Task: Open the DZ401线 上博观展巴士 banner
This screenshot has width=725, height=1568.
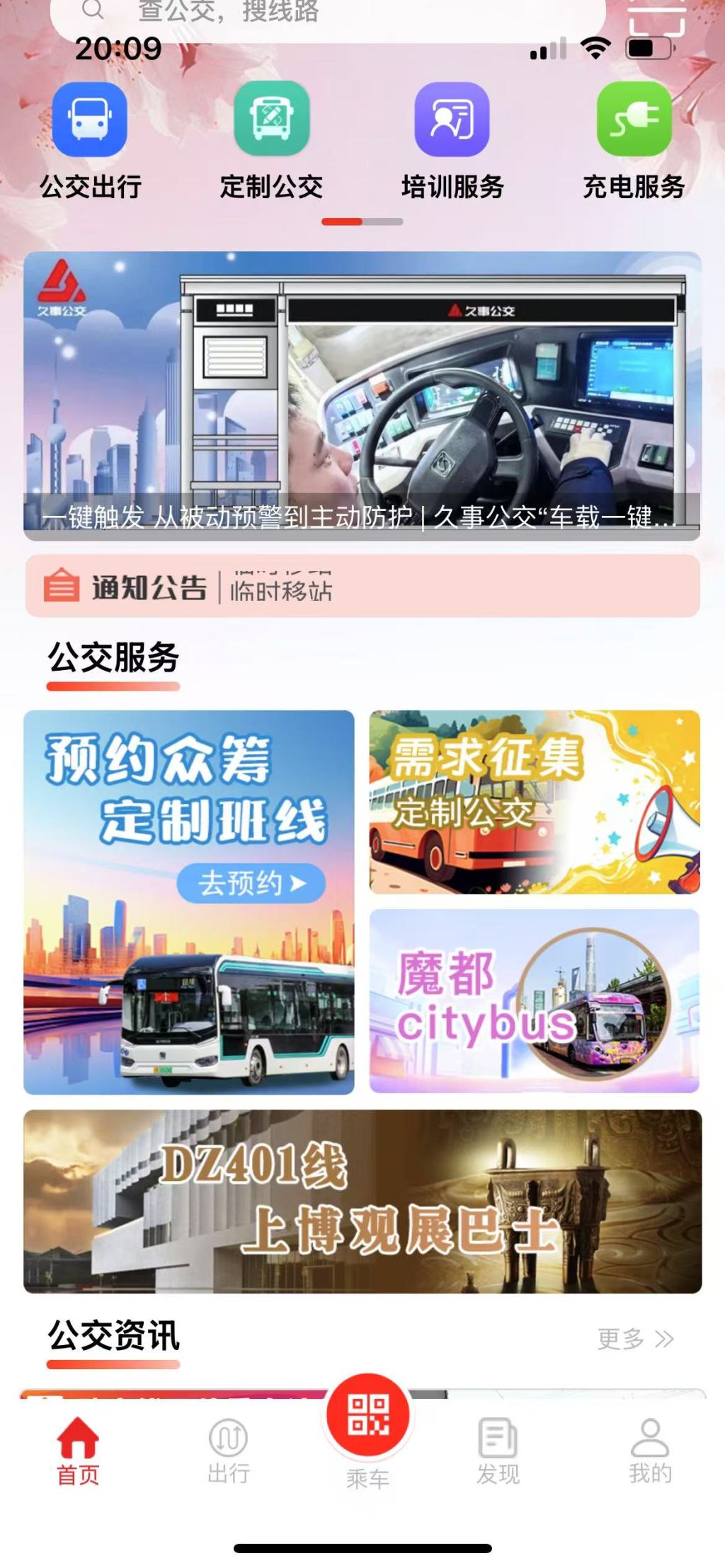Action: (x=362, y=1201)
